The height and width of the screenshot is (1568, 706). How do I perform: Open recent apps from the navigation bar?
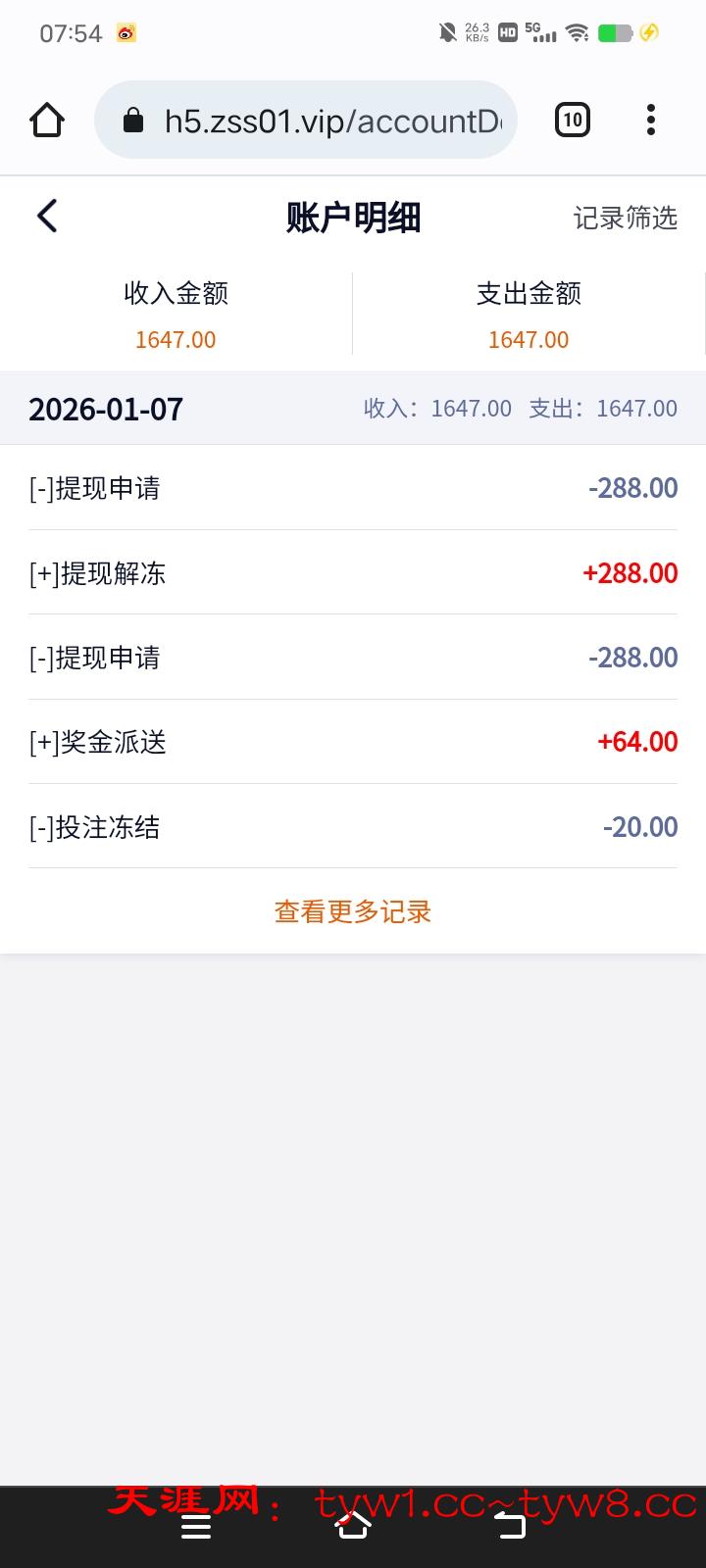(196, 1526)
